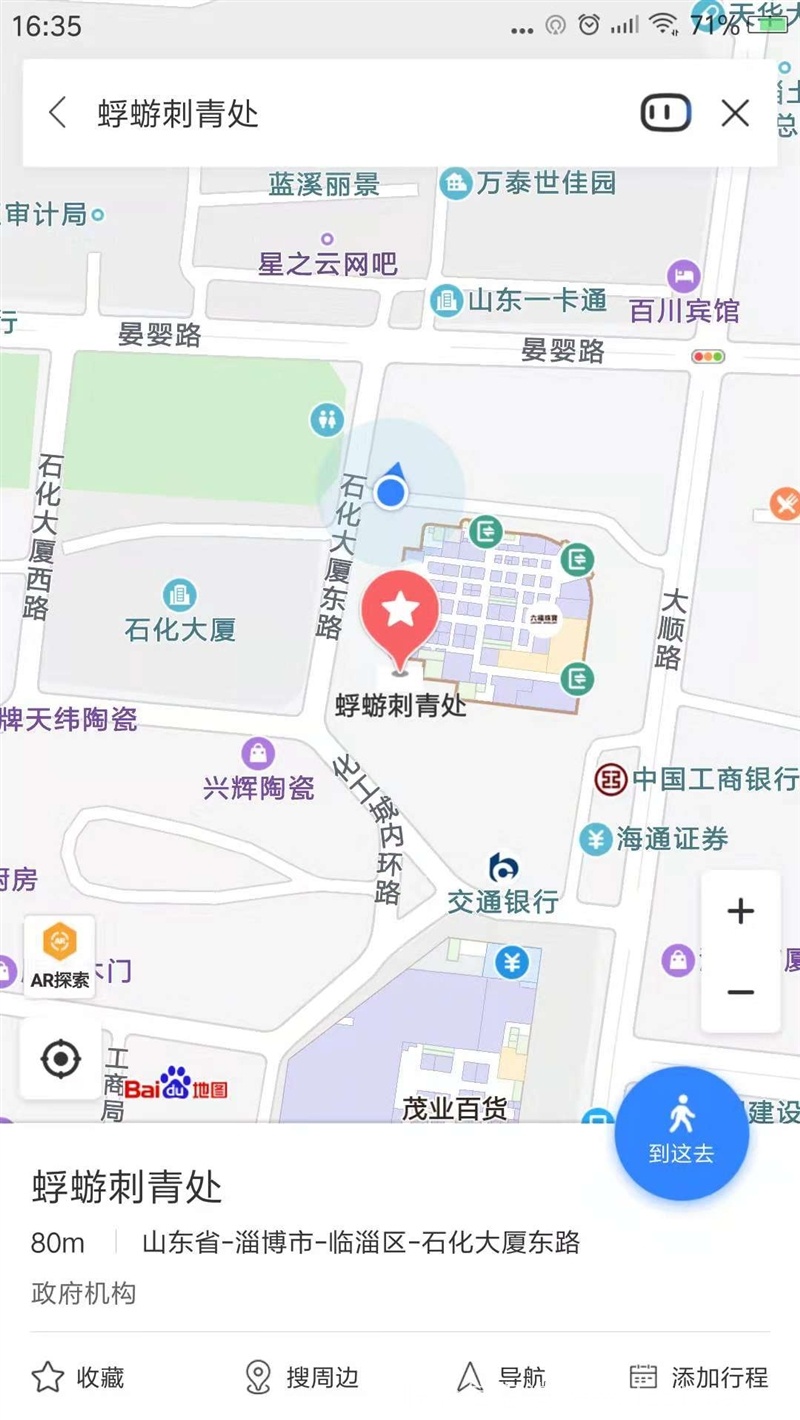The image size is (800, 1420).
Task: Add to itinerary via 添加行程
Action: click(x=699, y=1377)
